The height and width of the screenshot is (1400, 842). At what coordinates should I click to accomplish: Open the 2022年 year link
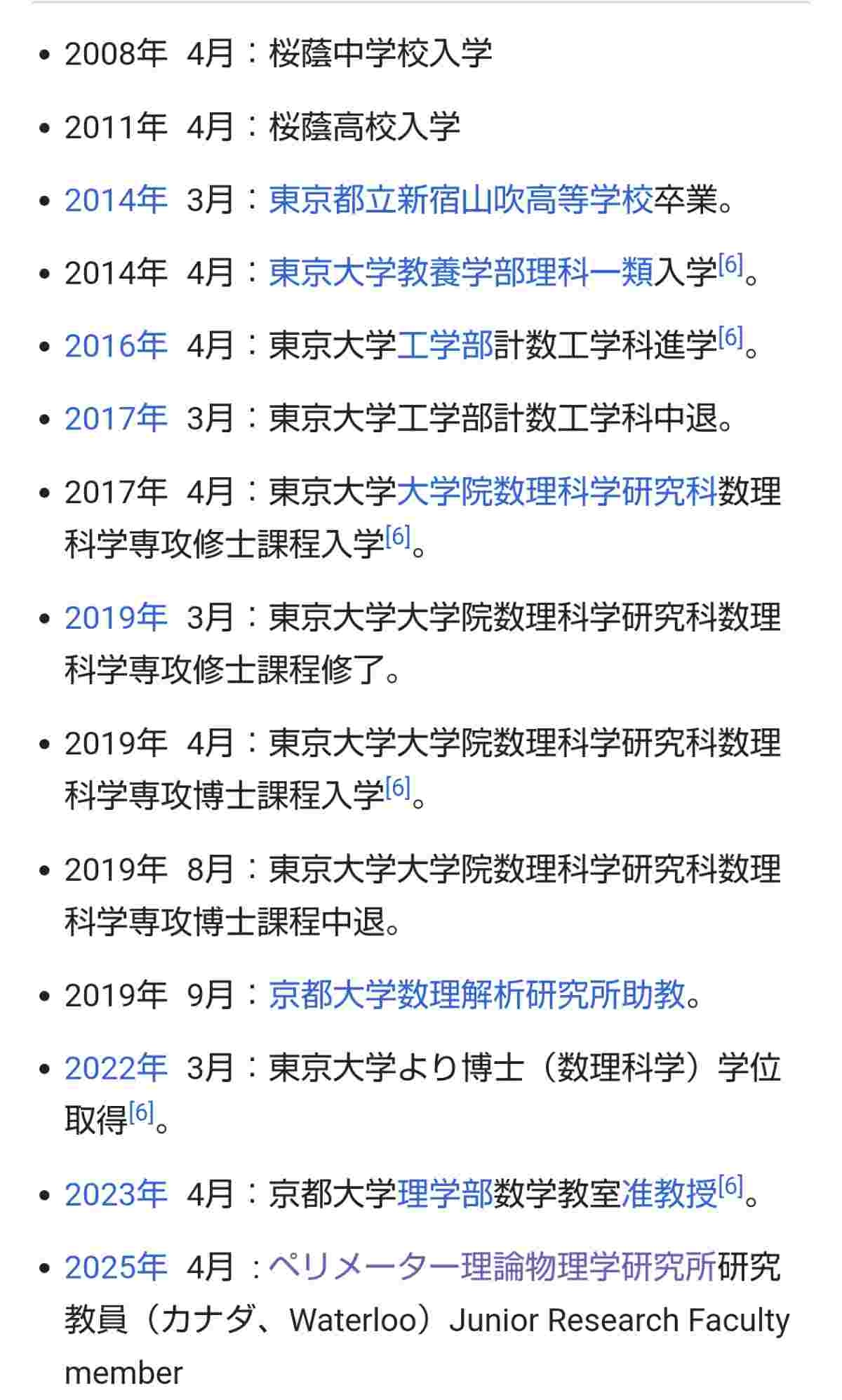[x=116, y=1068]
